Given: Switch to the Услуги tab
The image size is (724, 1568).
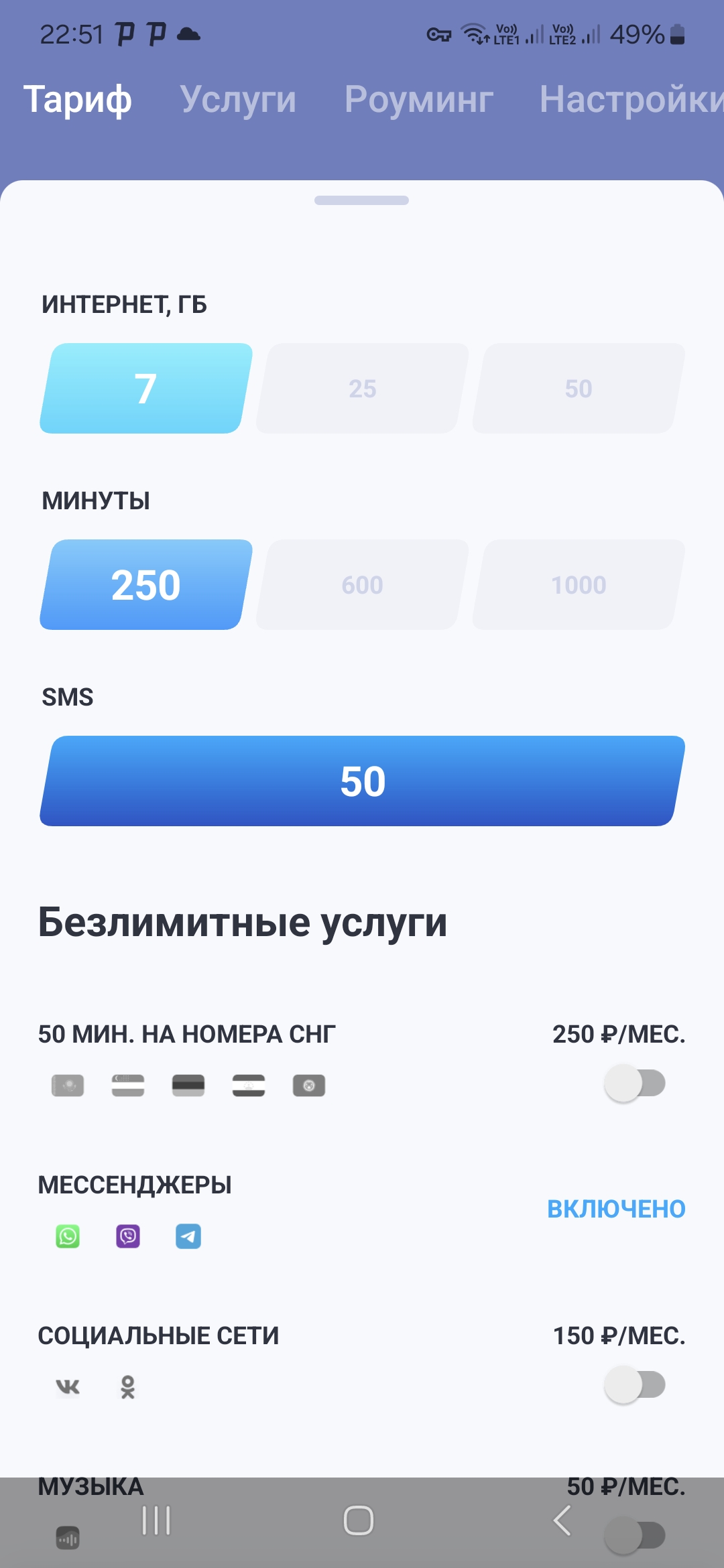Looking at the screenshot, I should click(238, 100).
